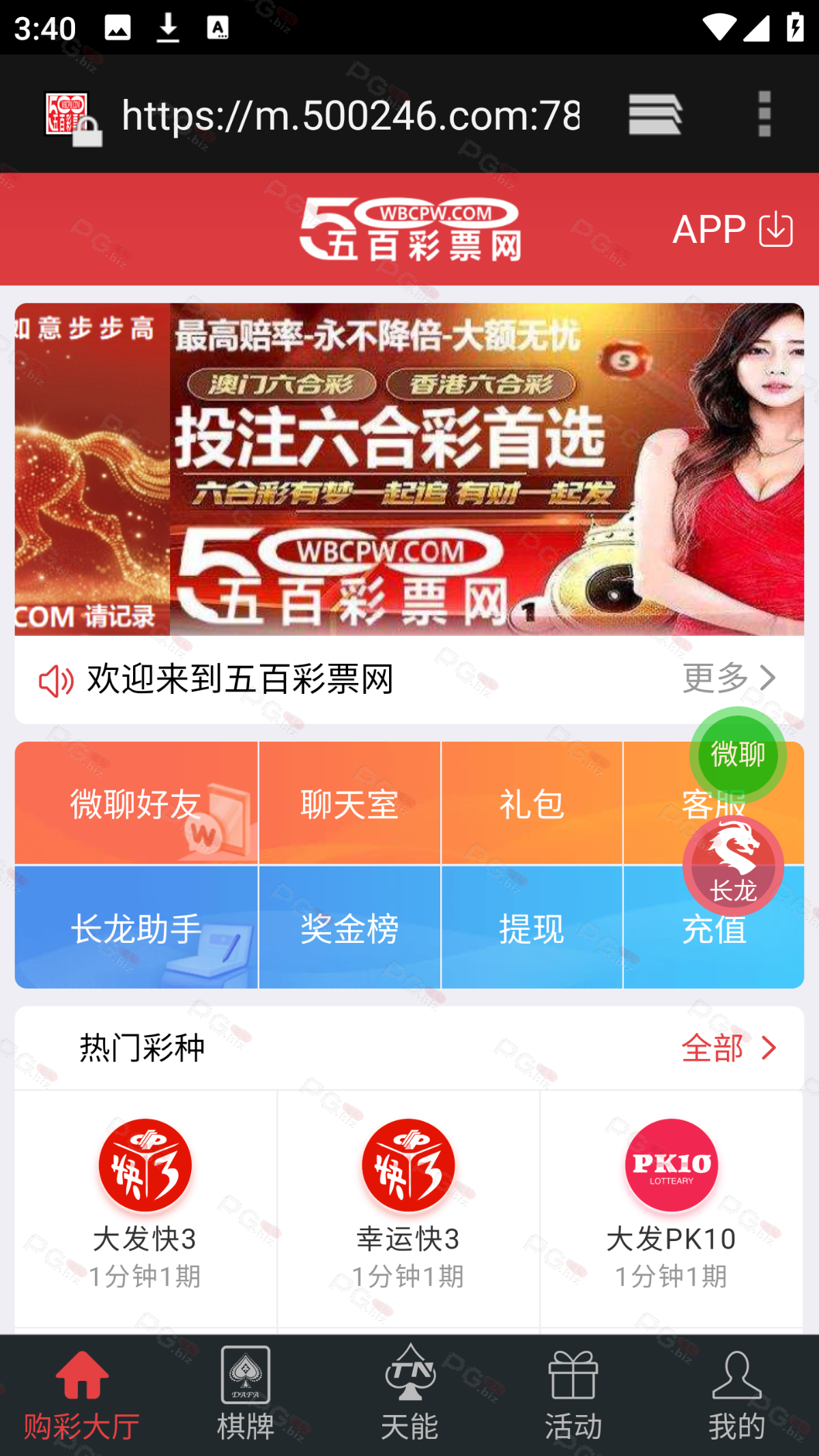Screen dimensions: 819x1456
Task: Open the 幸运快3 lottery
Action: point(408,1202)
